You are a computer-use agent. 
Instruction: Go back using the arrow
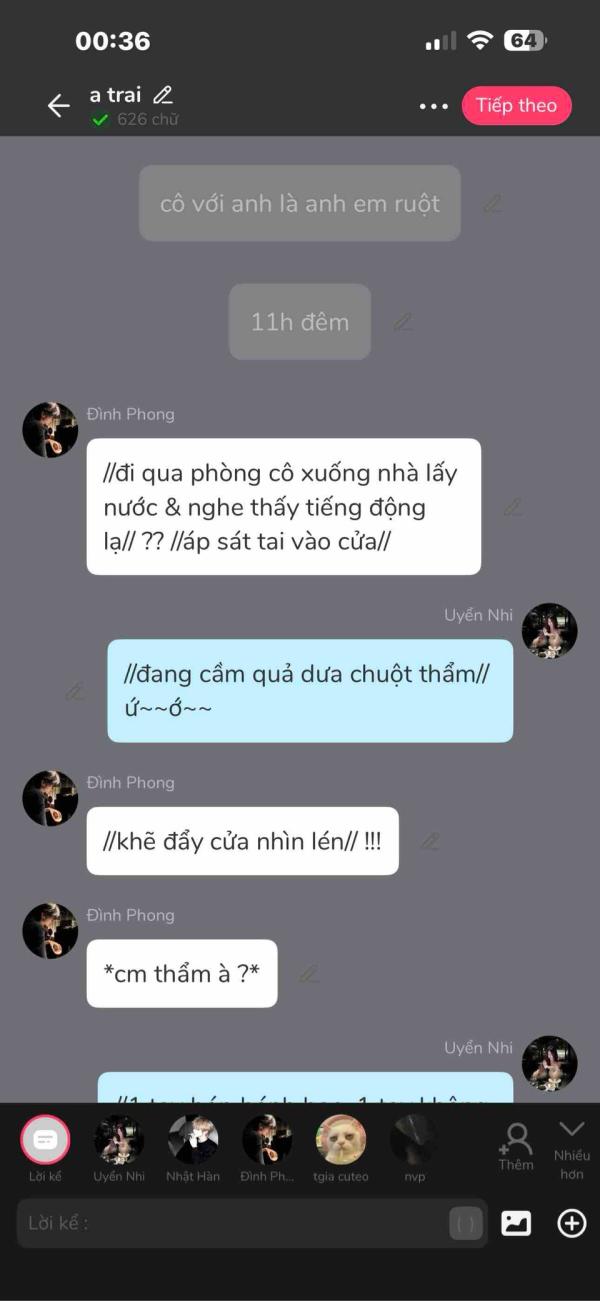pos(58,106)
